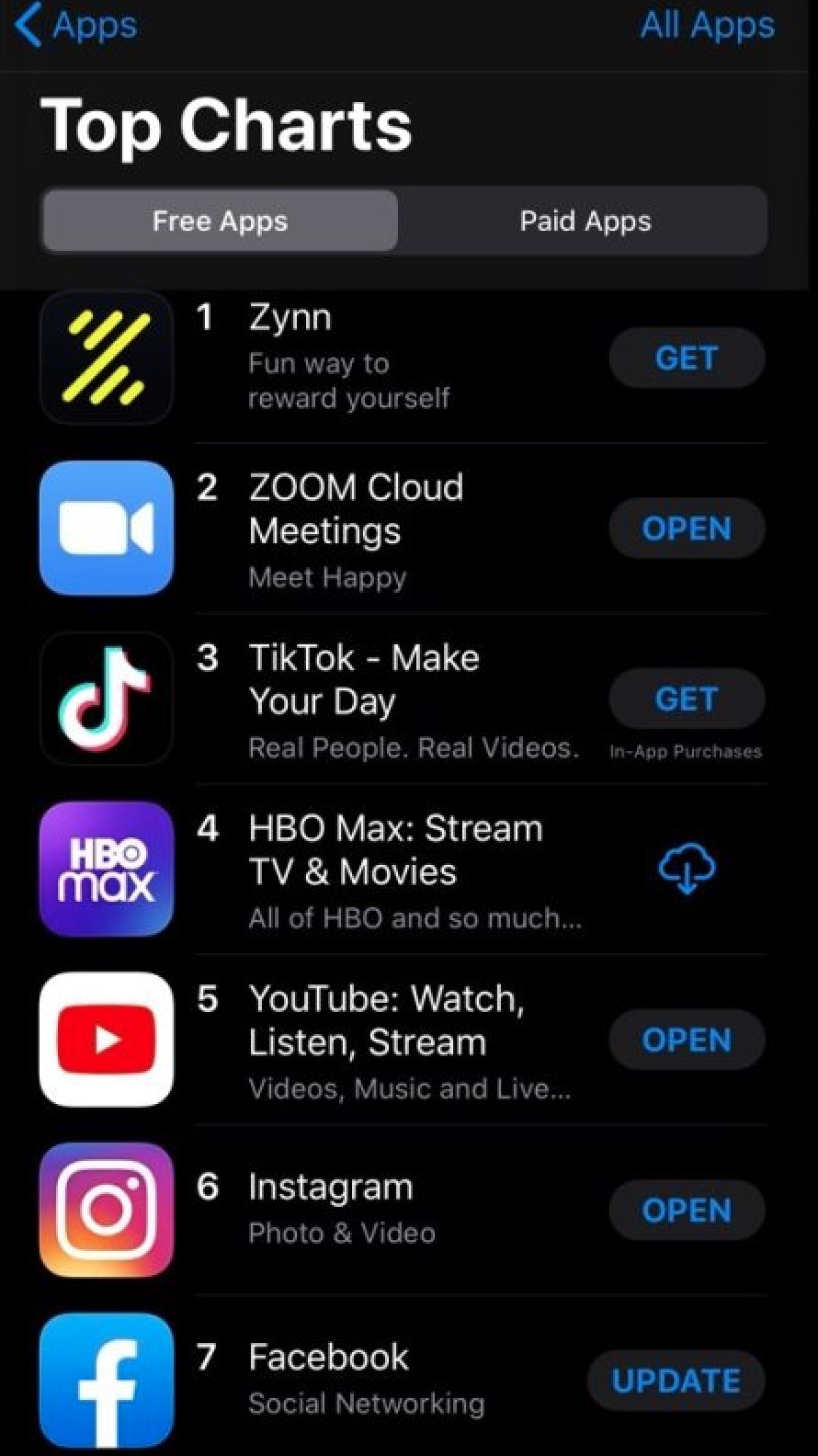Screen dimensions: 818x1456
Task: Switch to the Paid Apps tab
Action: [x=585, y=221]
